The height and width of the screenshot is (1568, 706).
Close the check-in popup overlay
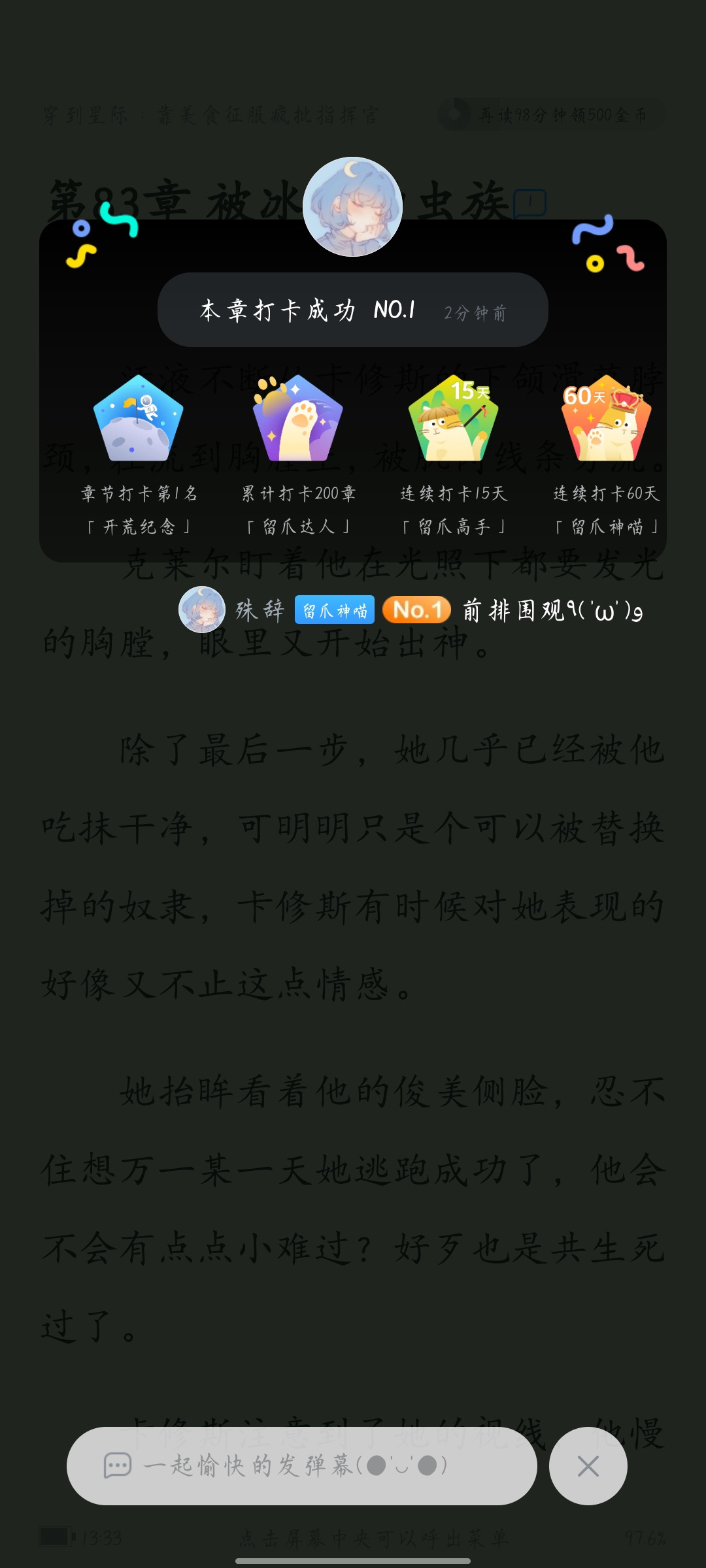tap(588, 1465)
